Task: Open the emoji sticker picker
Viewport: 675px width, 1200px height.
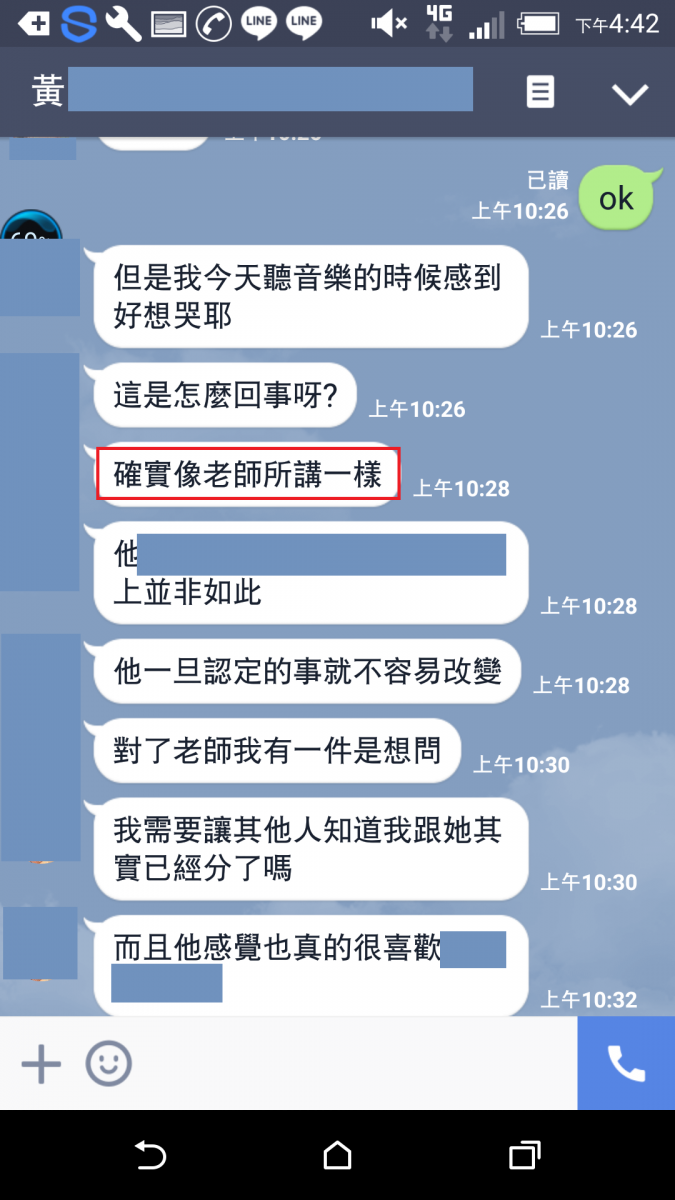Action: coord(108,1064)
